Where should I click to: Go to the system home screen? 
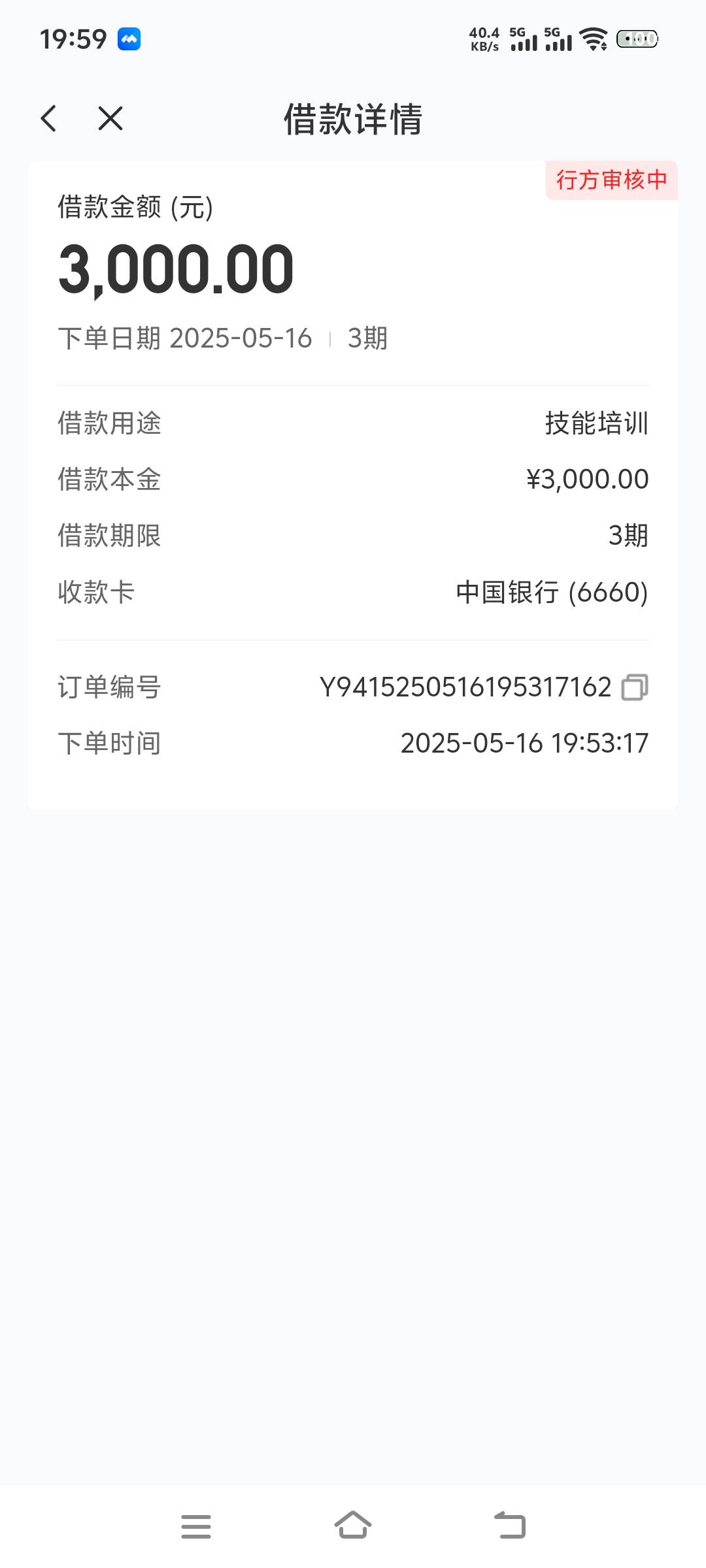point(353,1526)
